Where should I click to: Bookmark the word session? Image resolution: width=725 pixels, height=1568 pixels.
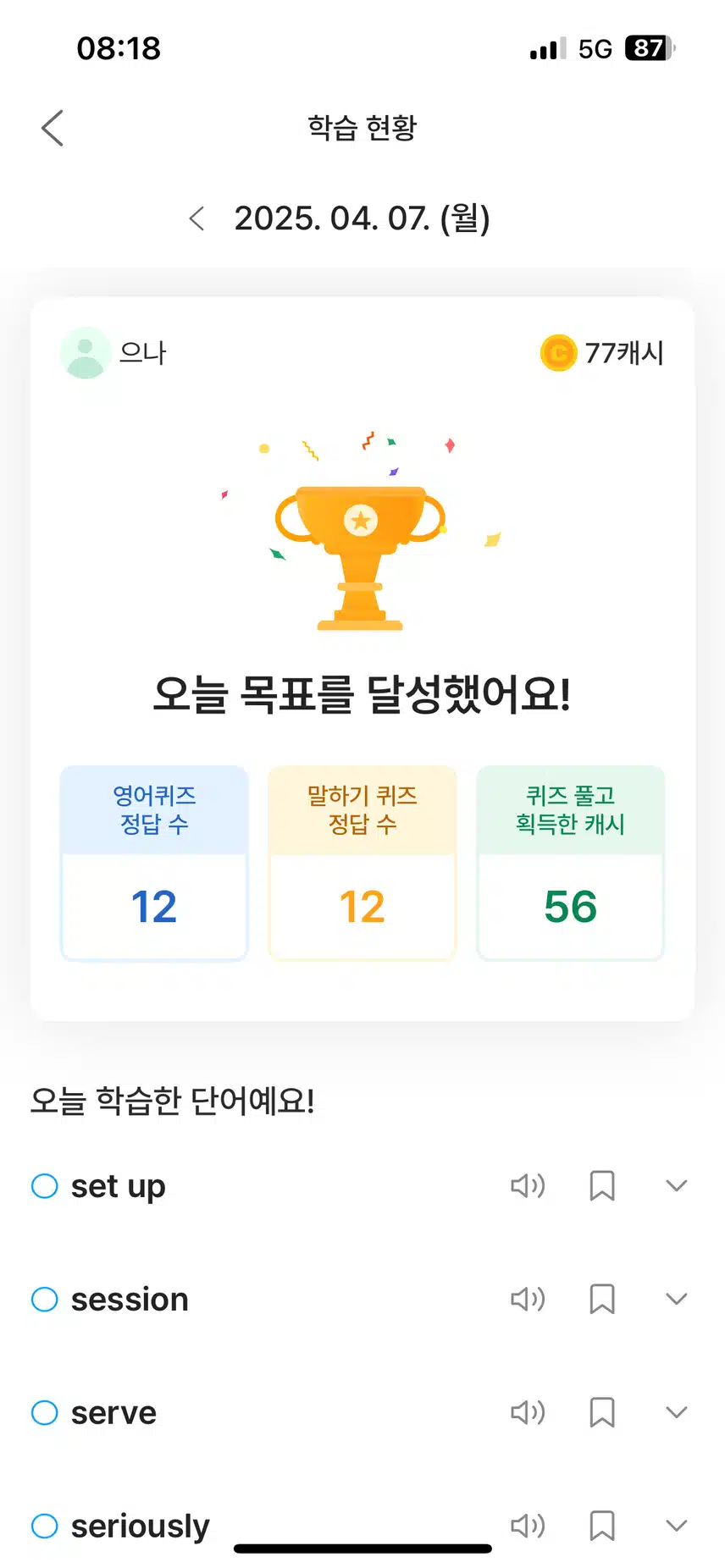[x=602, y=1299]
